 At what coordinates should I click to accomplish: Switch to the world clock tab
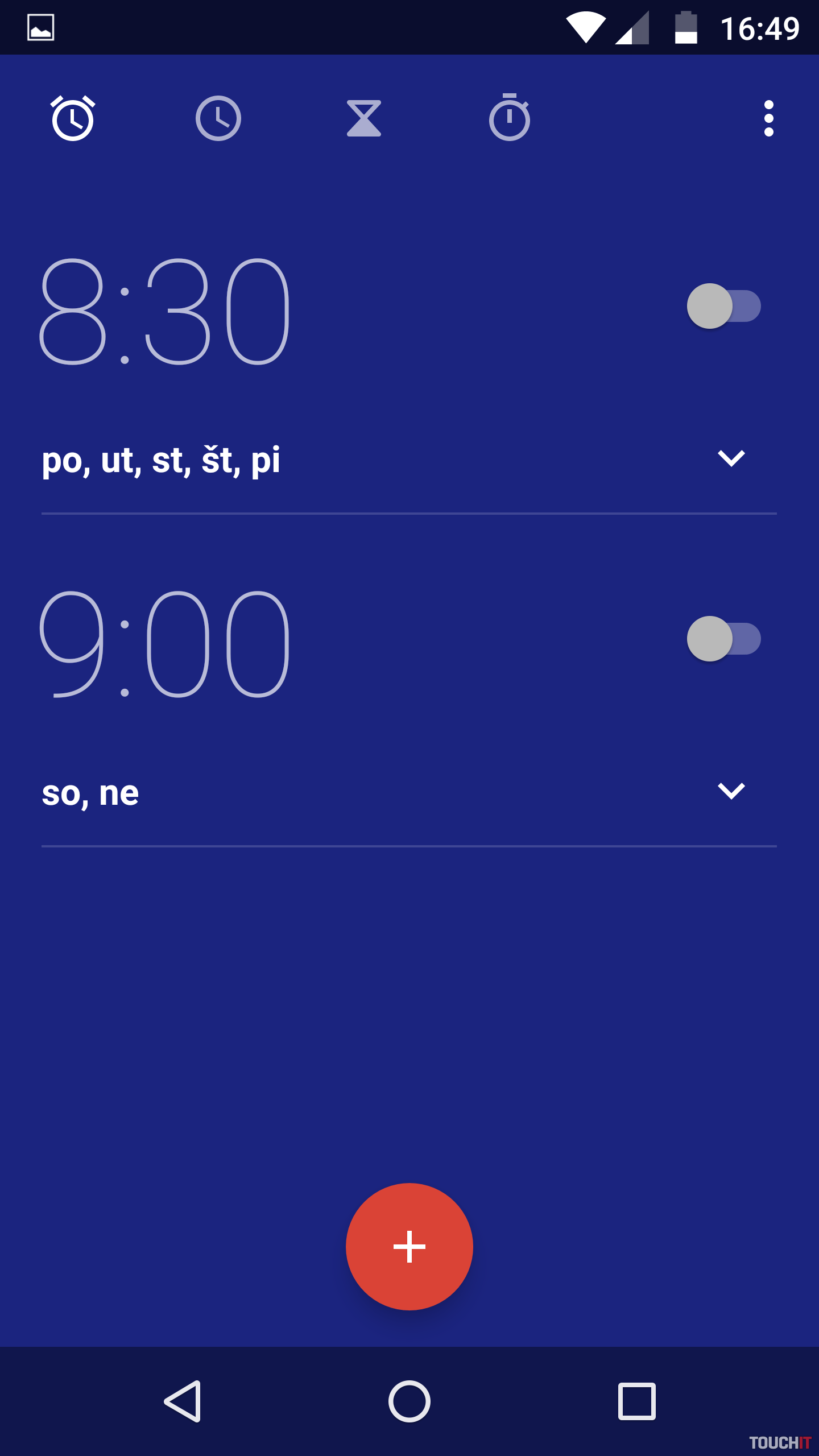(x=218, y=118)
